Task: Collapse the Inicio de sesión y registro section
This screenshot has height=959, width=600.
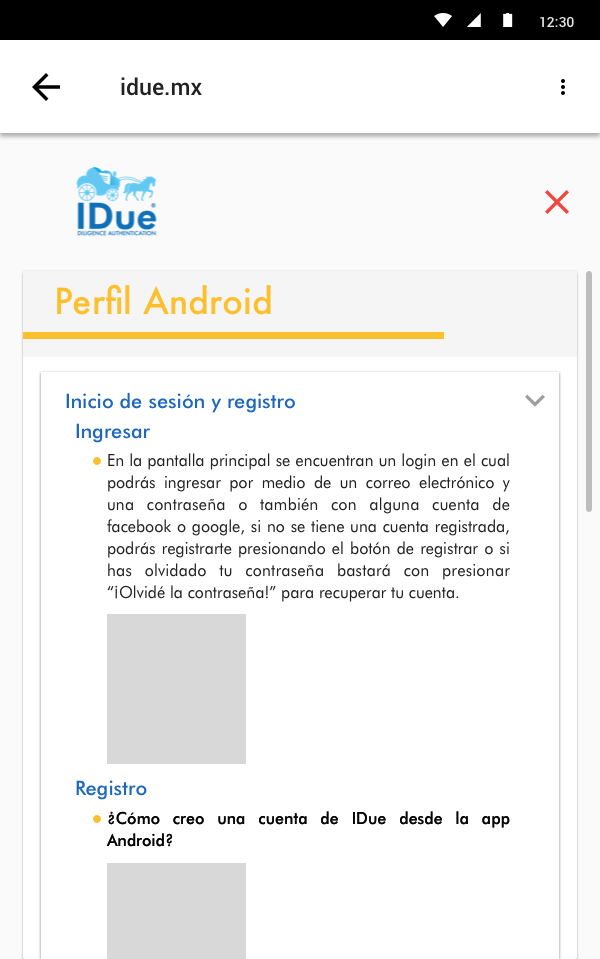Action: 535,401
